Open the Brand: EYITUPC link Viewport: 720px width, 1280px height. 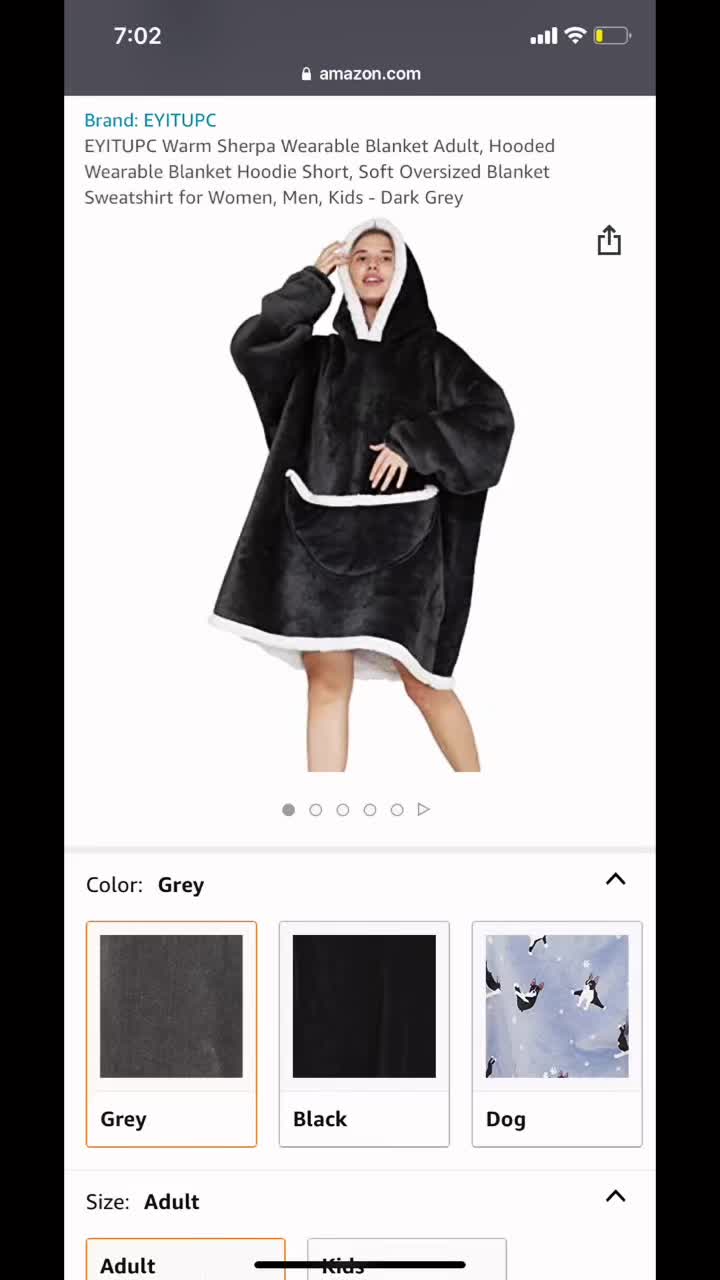pos(150,120)
